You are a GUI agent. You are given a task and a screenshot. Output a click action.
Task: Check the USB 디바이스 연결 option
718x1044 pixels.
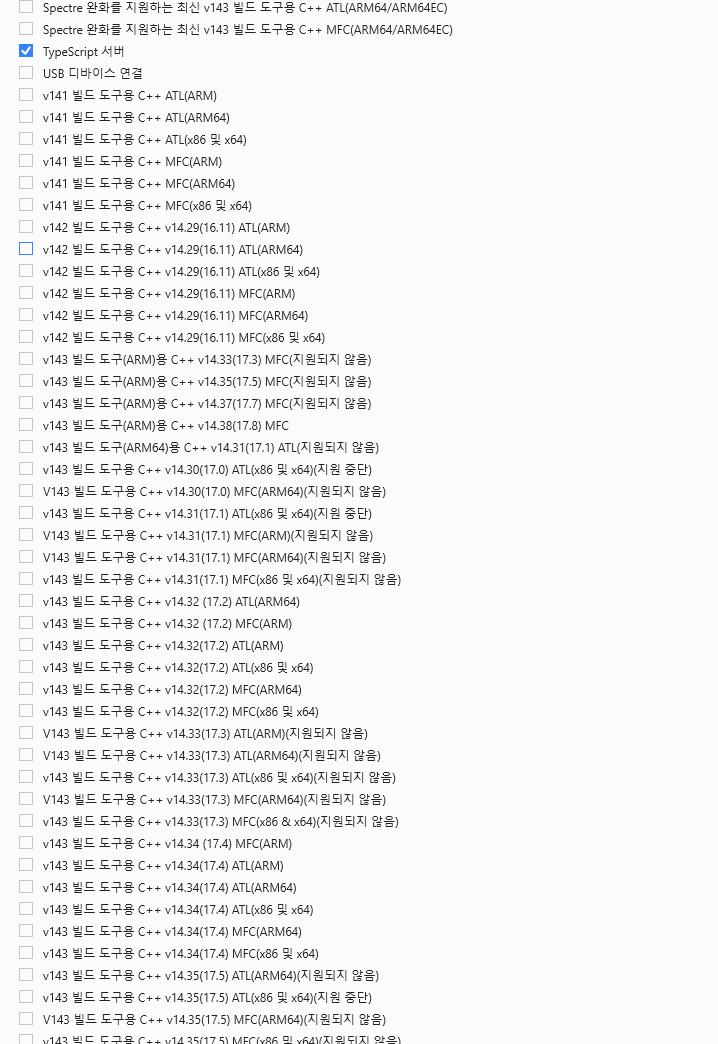tap(26, 73)
